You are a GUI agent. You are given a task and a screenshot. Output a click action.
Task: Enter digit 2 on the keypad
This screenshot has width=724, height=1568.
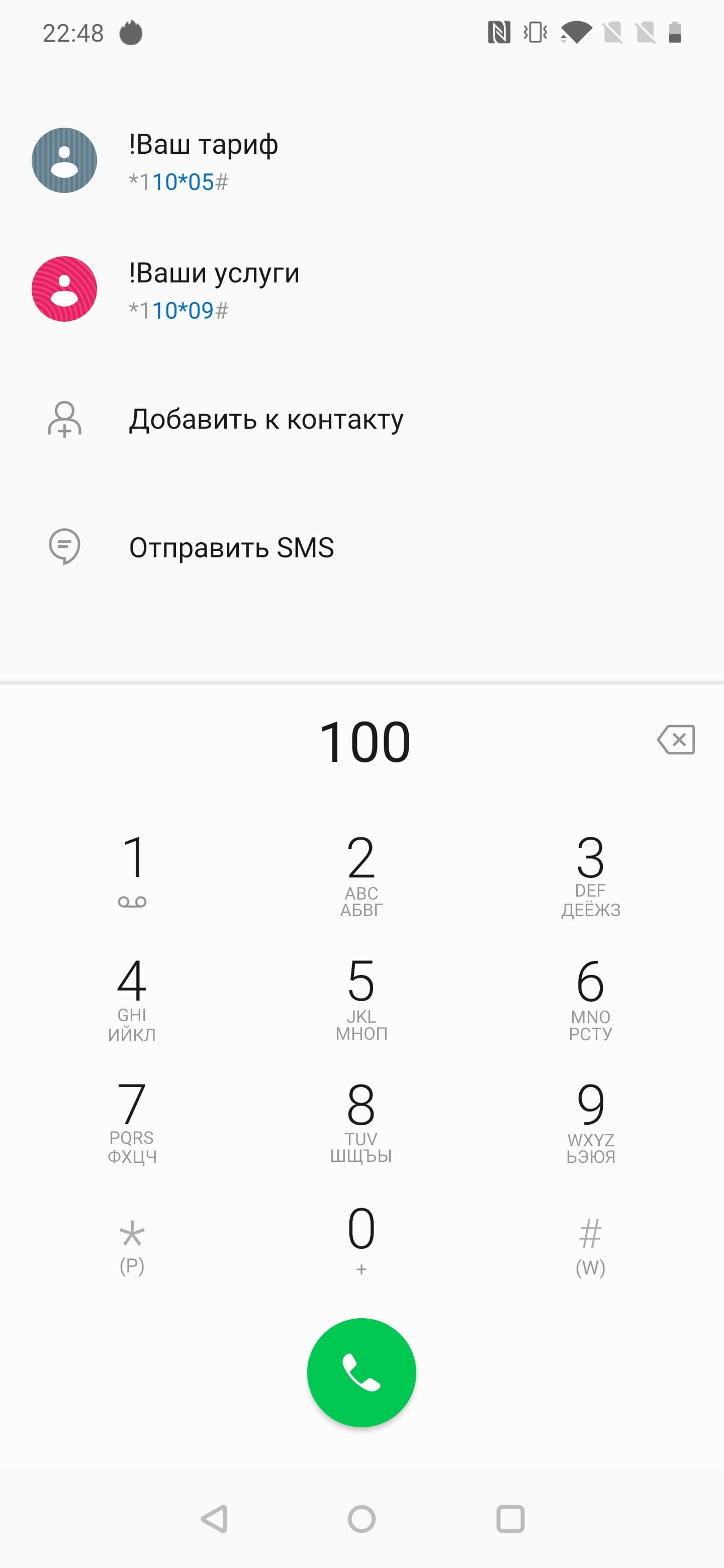pos(361,872)
